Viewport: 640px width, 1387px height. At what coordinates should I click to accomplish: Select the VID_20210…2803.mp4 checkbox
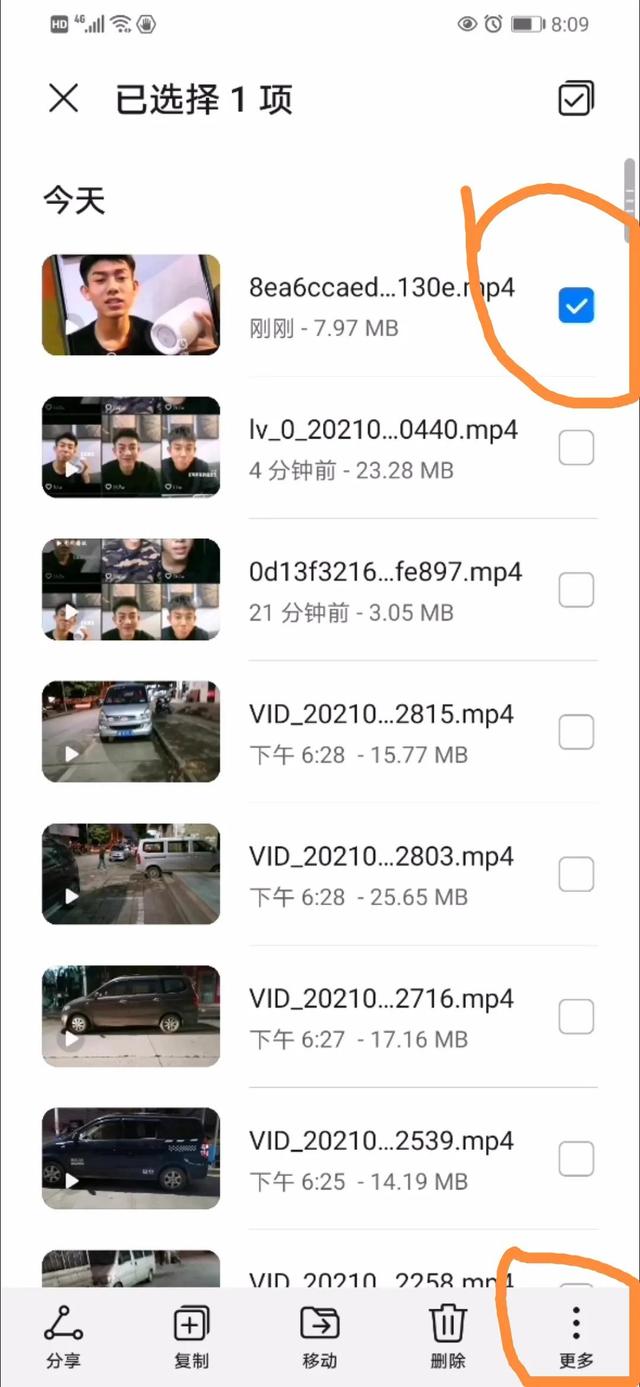[576, 875]
